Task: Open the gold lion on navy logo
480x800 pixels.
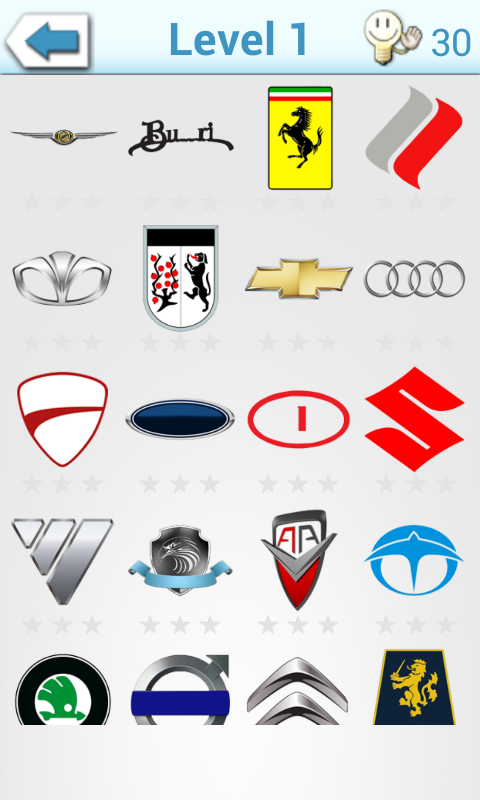Action: [414, 687]
